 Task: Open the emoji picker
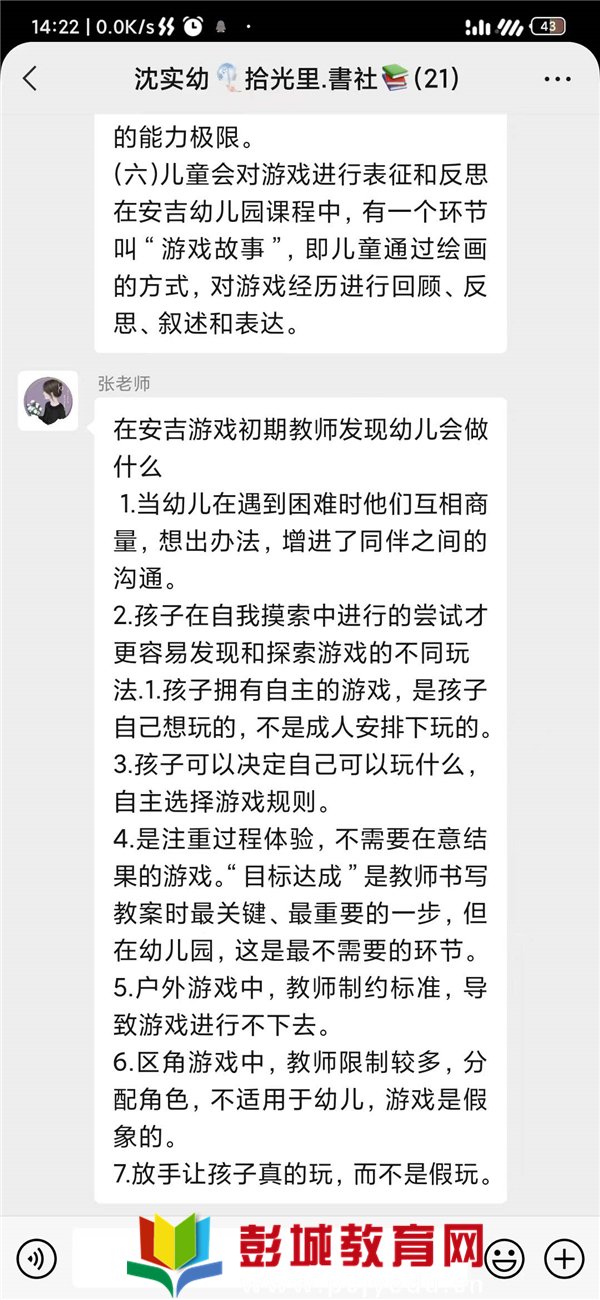[504, 1257]
